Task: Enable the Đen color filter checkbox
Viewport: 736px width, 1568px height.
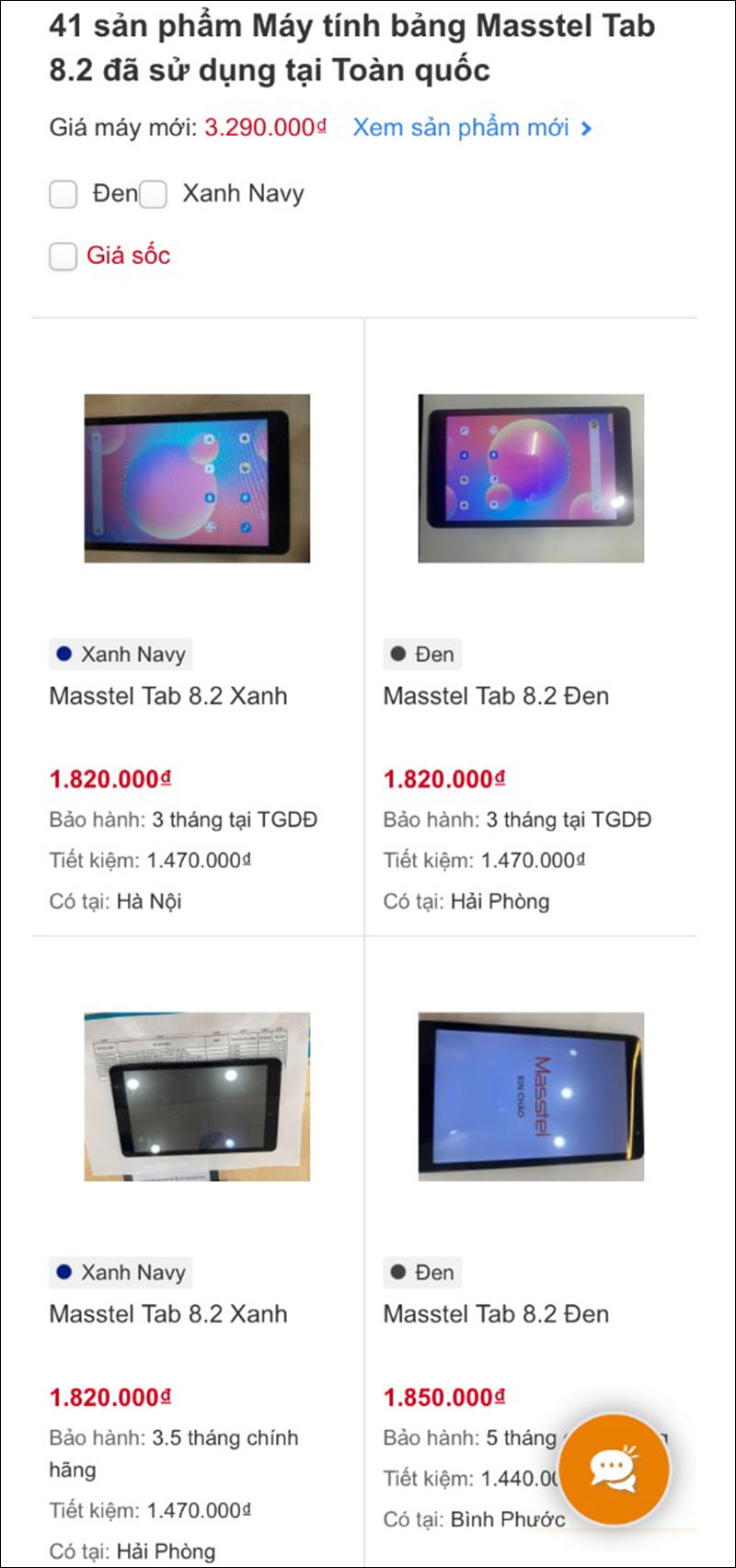Action: tap(63, 194)
